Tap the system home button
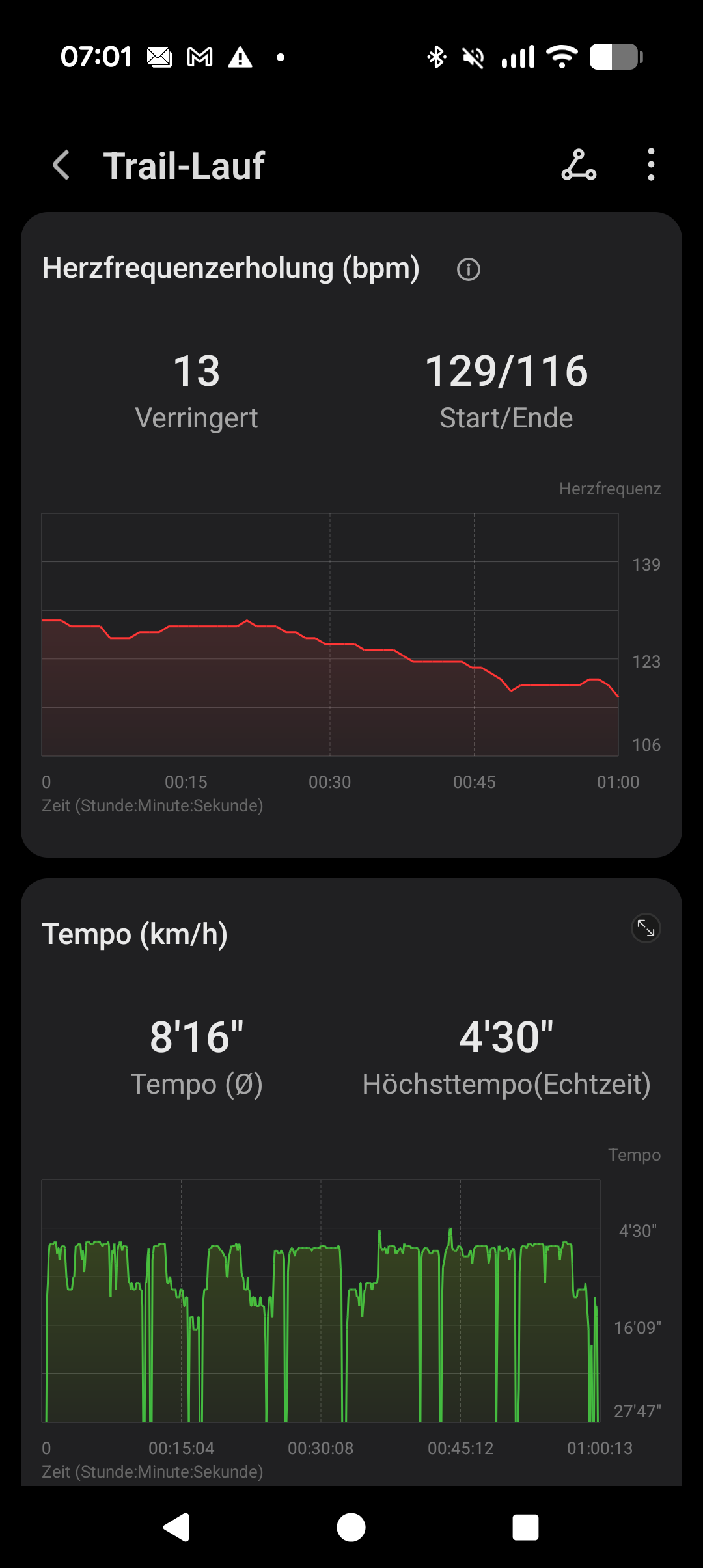The image size is (703, 1568). [351, 1528]
